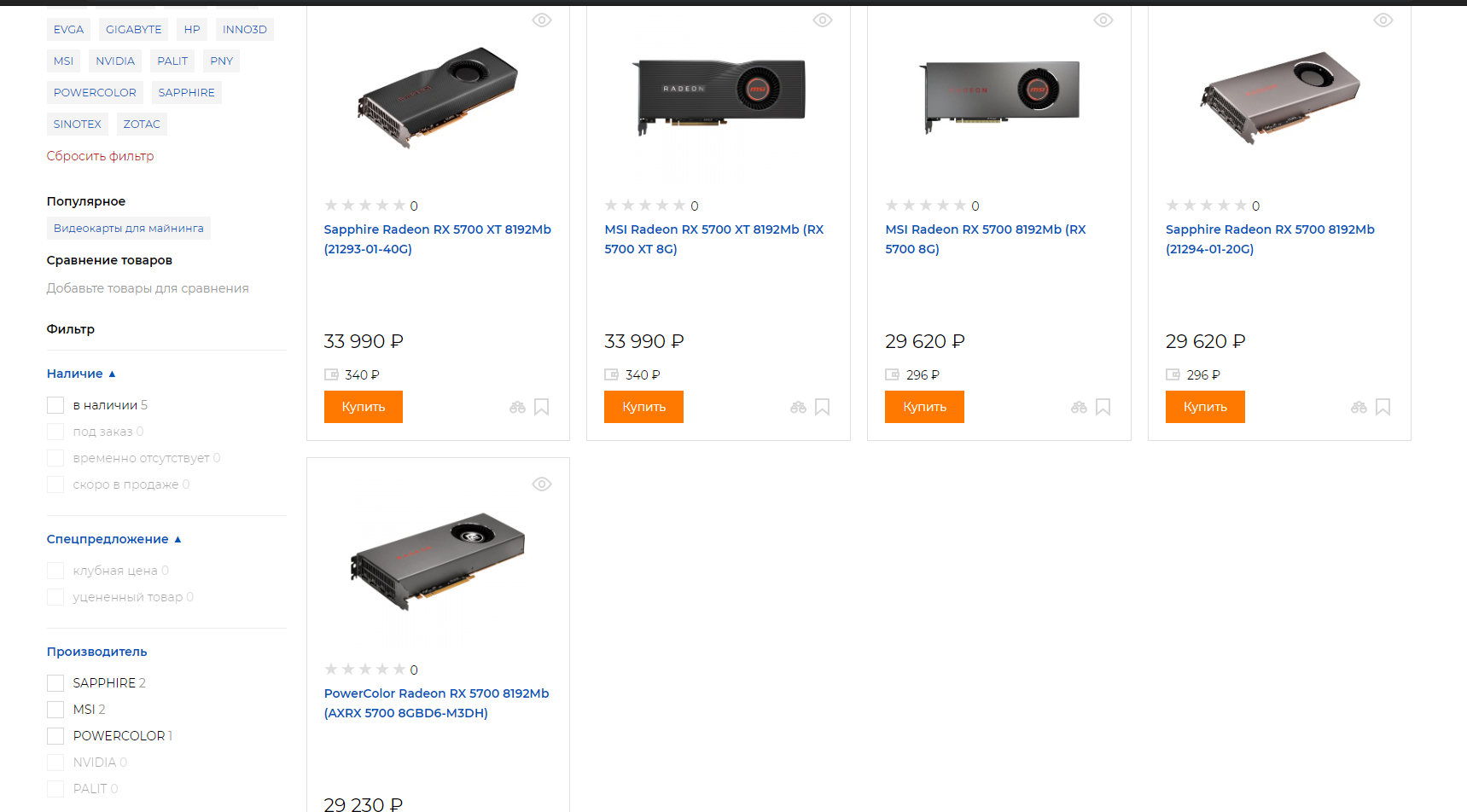Check the MSI manufacturer checkbox
Viewport: 1467px width, 812px height.
55,710
